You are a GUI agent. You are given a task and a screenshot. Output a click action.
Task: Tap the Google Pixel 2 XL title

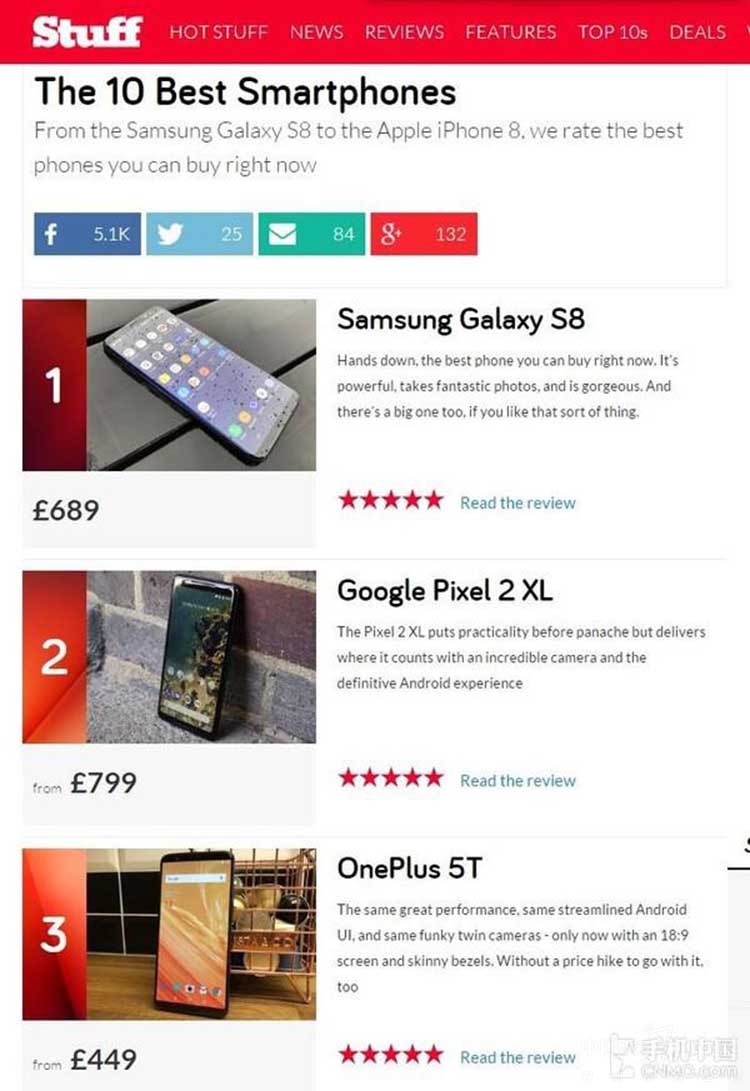[444, 590]
